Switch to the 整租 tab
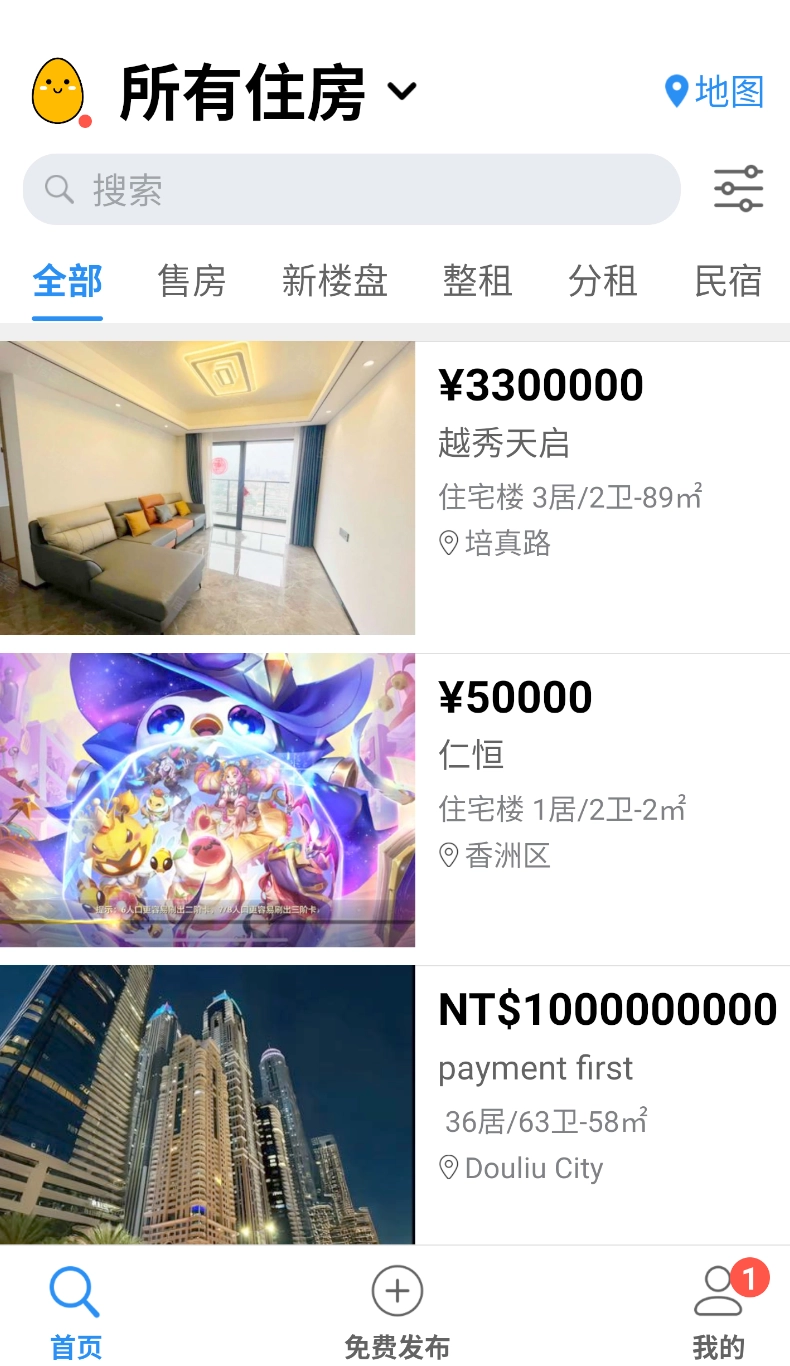 click(x=477, y=282)
